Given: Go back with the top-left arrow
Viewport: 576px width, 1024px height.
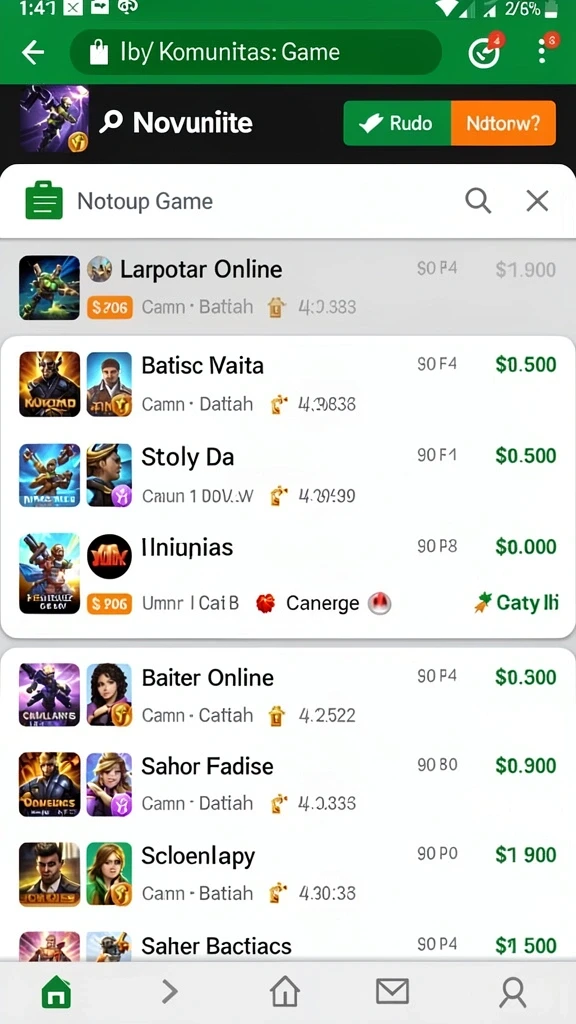Looking at the screenshot, I should [x=33, y=52].
